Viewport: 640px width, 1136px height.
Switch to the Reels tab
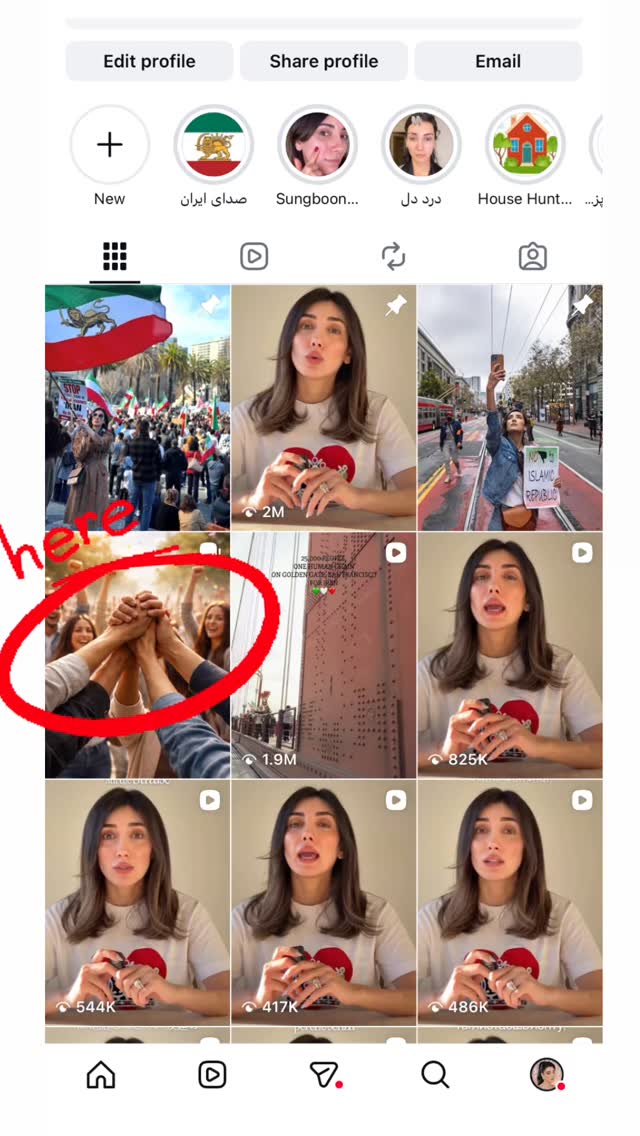[254, 256]
